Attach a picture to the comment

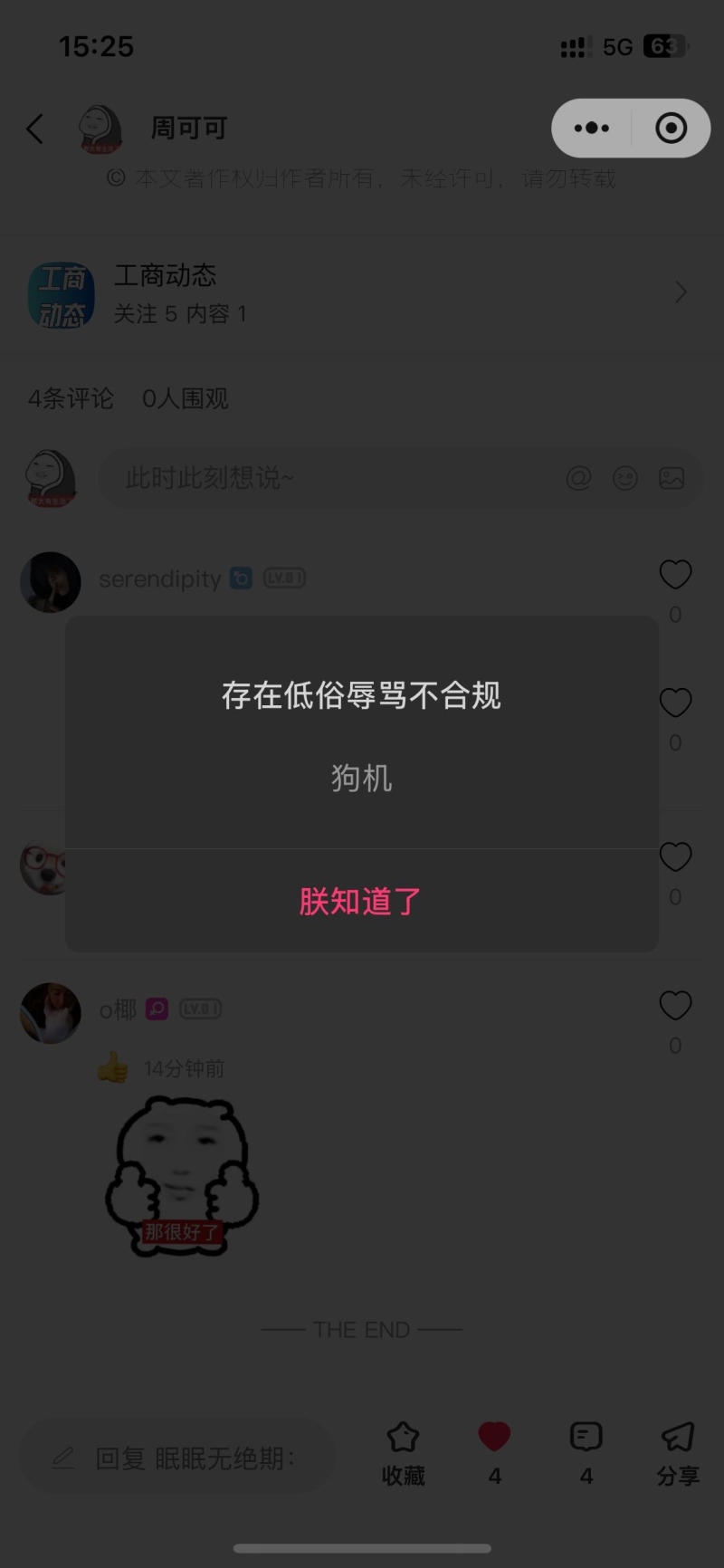click(672, 478)
